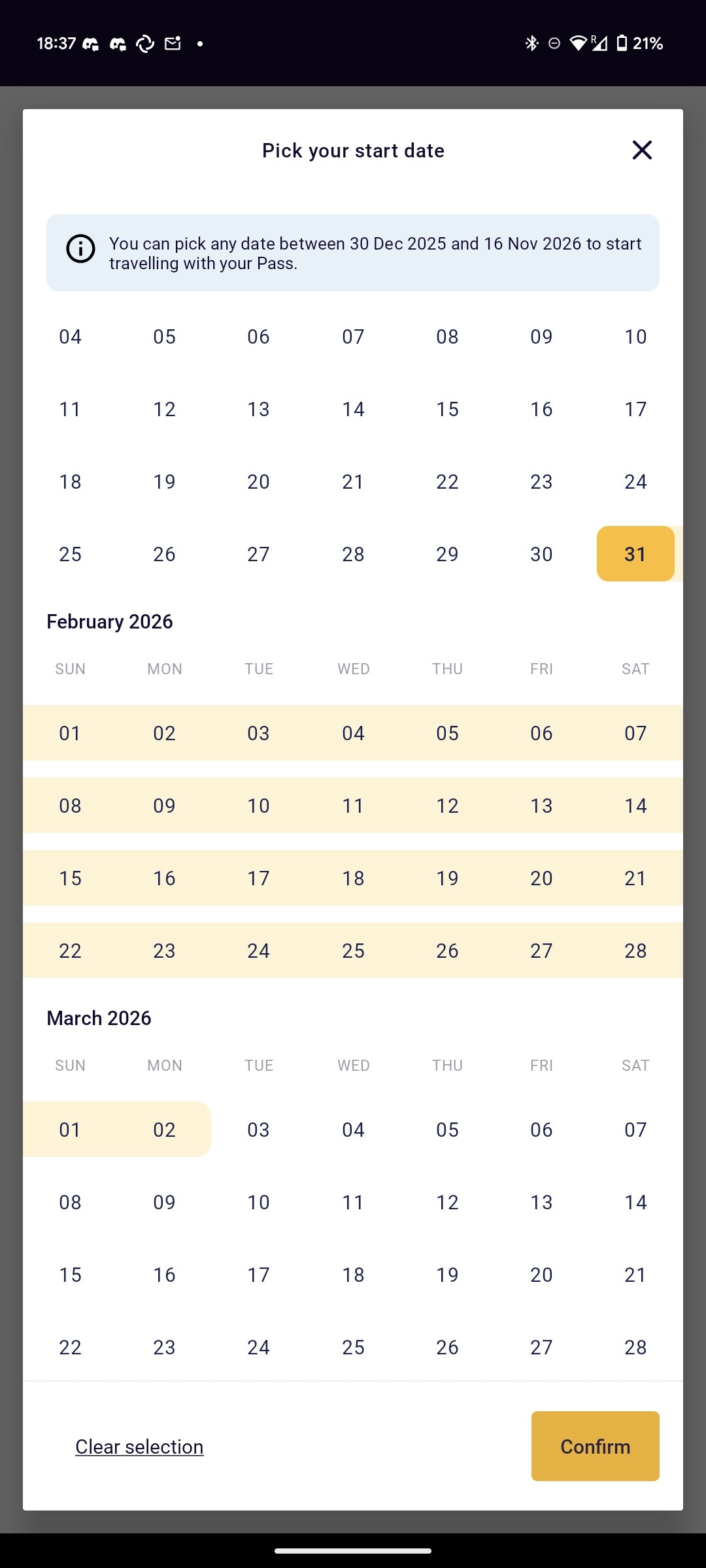This screenshot has width=706, height=1568.
Task: Choose 25 March 2026
Action: click(x=353, y=1347)
